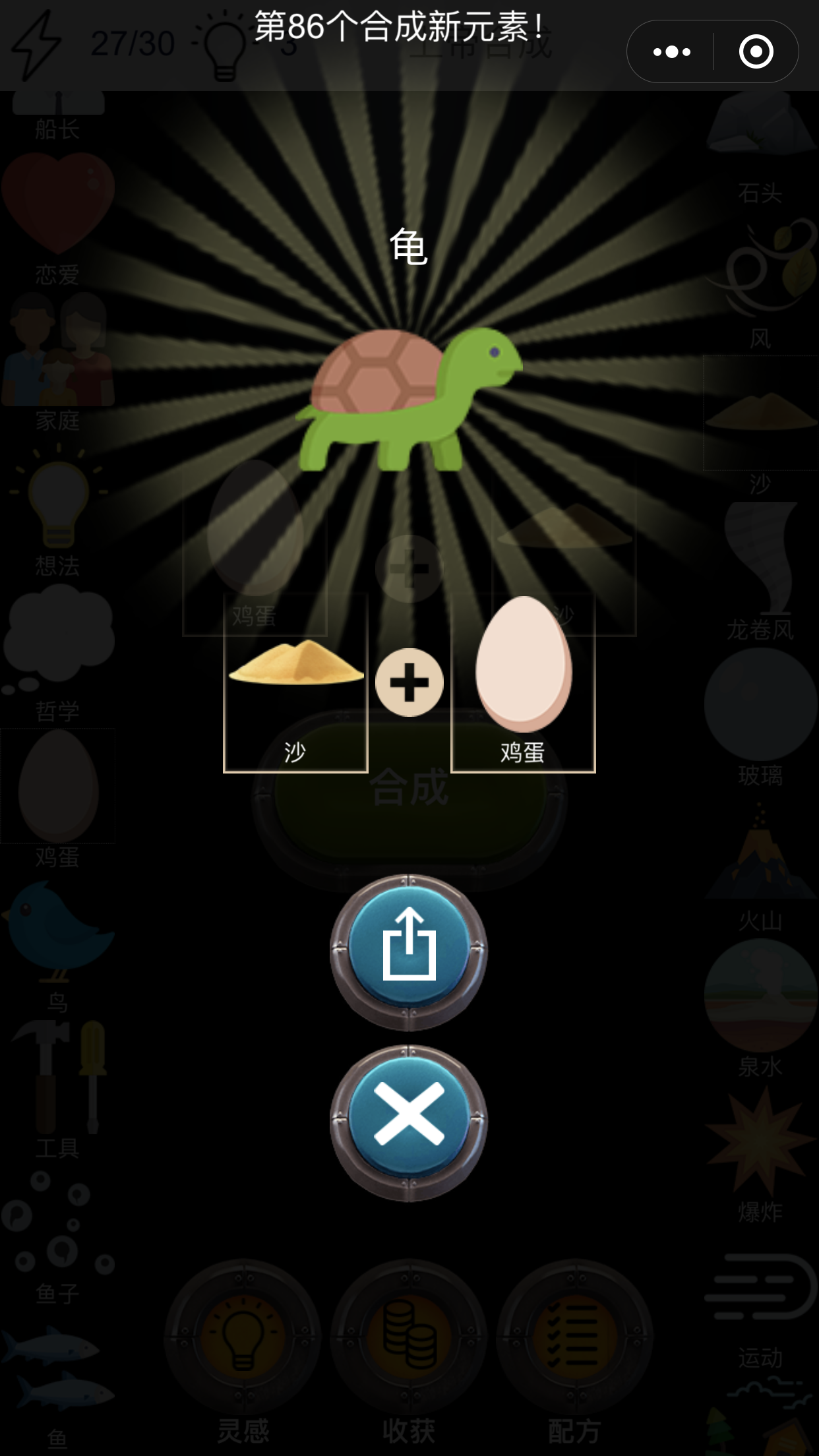Close the new element popup
Screen dimensions: 819x1456
point(409,1121)
